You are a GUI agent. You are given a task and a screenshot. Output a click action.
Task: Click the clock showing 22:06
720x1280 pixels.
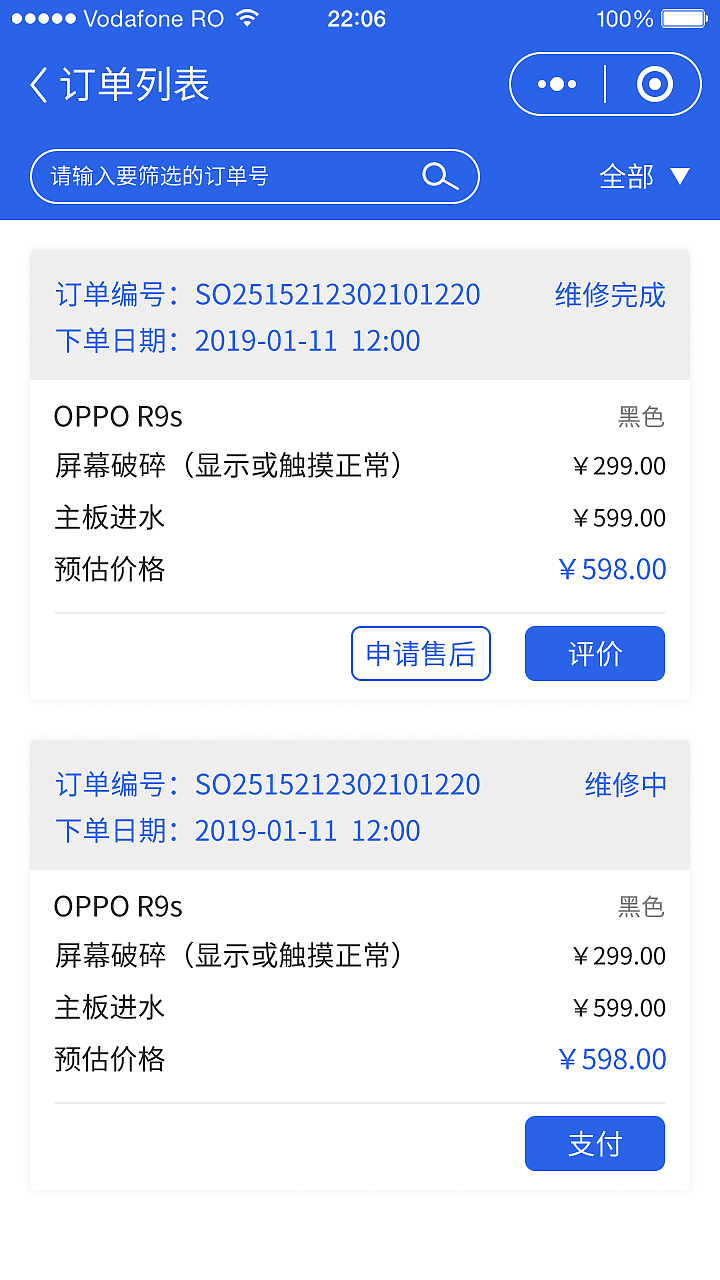coord(357,18)
